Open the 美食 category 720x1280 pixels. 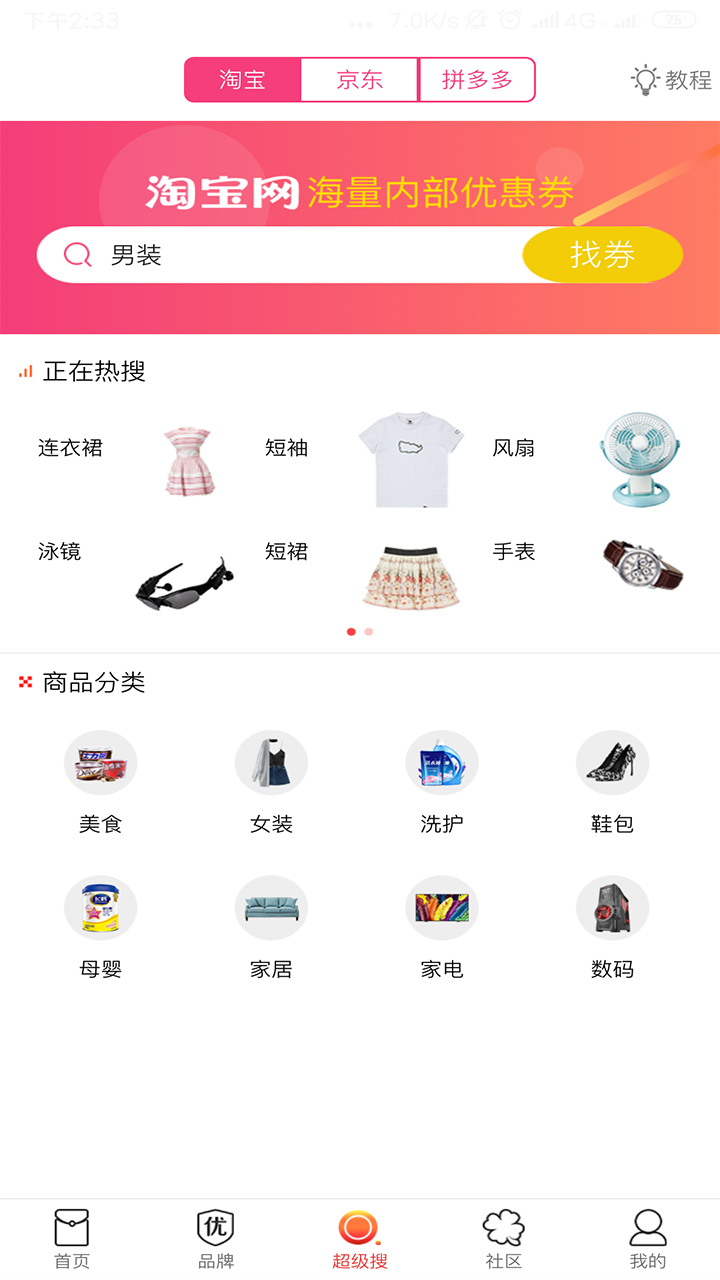[x=101, y=782]
